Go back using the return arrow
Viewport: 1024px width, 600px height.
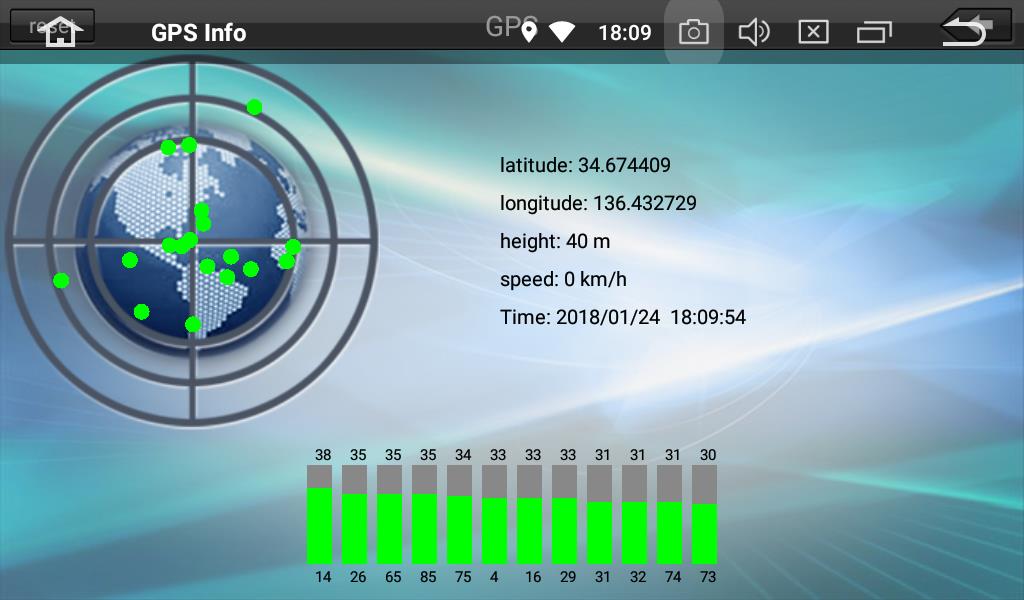tap(964, 32)
